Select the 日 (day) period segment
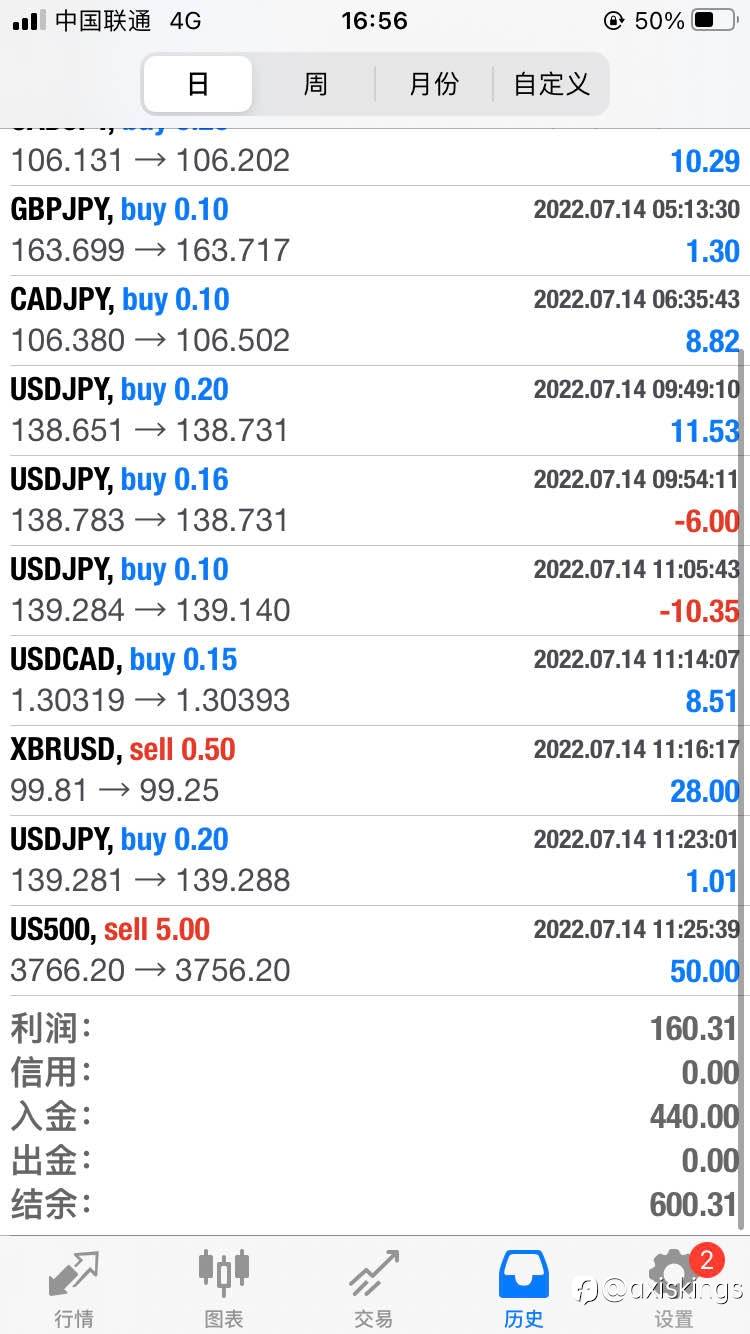Image resolution: width=750 pixels, height=1334 pixels. point(198,84)
